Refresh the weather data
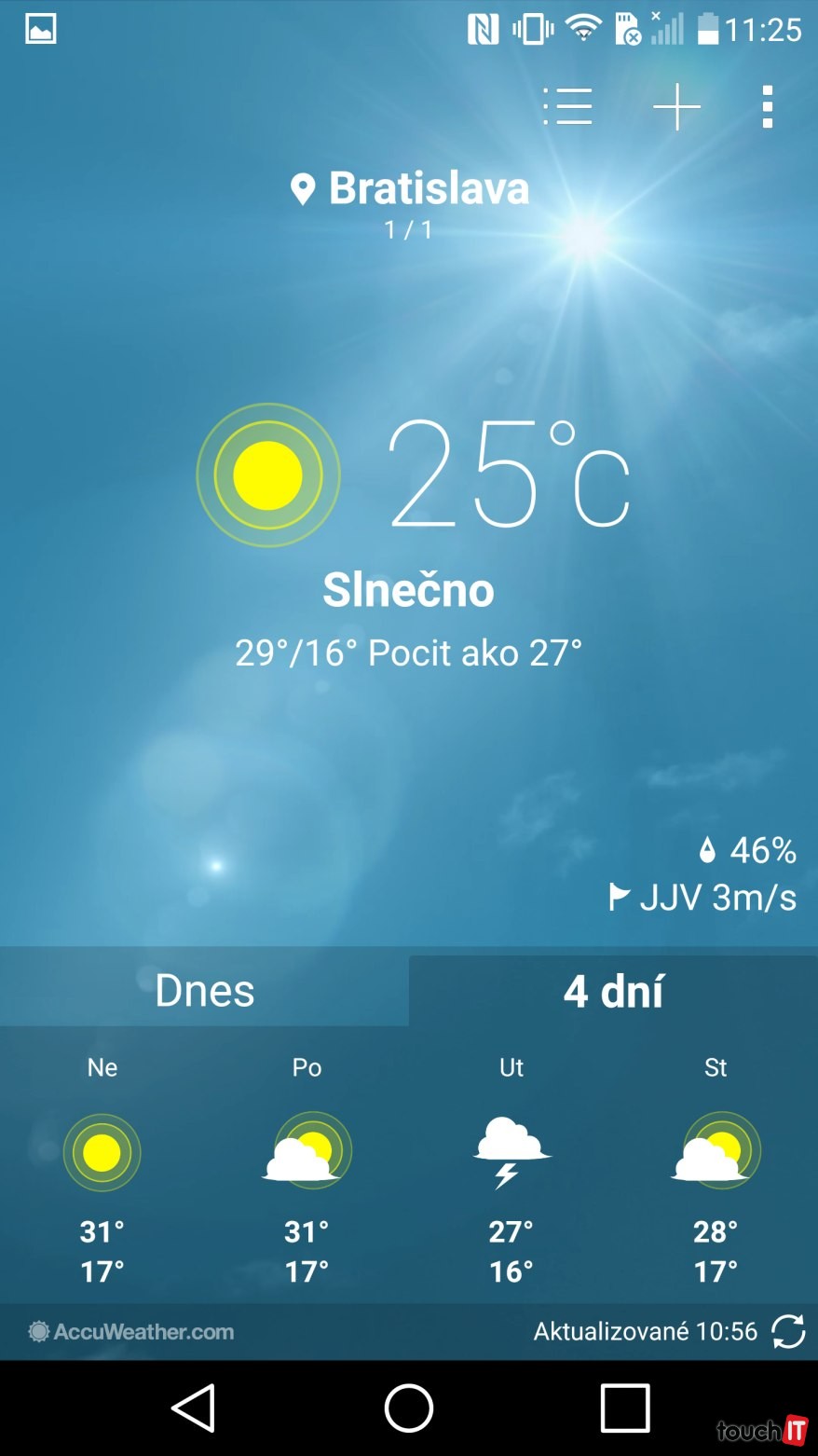The height and width of the screenshot is (1456, 818). (787, 1331)
